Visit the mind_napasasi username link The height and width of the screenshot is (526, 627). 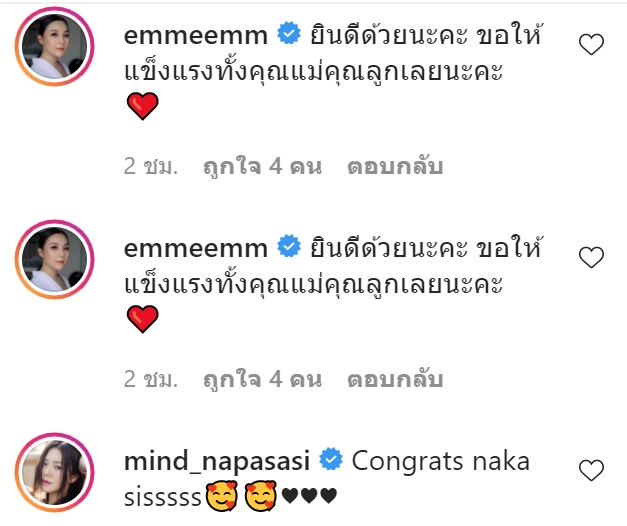tap(215, 461)
